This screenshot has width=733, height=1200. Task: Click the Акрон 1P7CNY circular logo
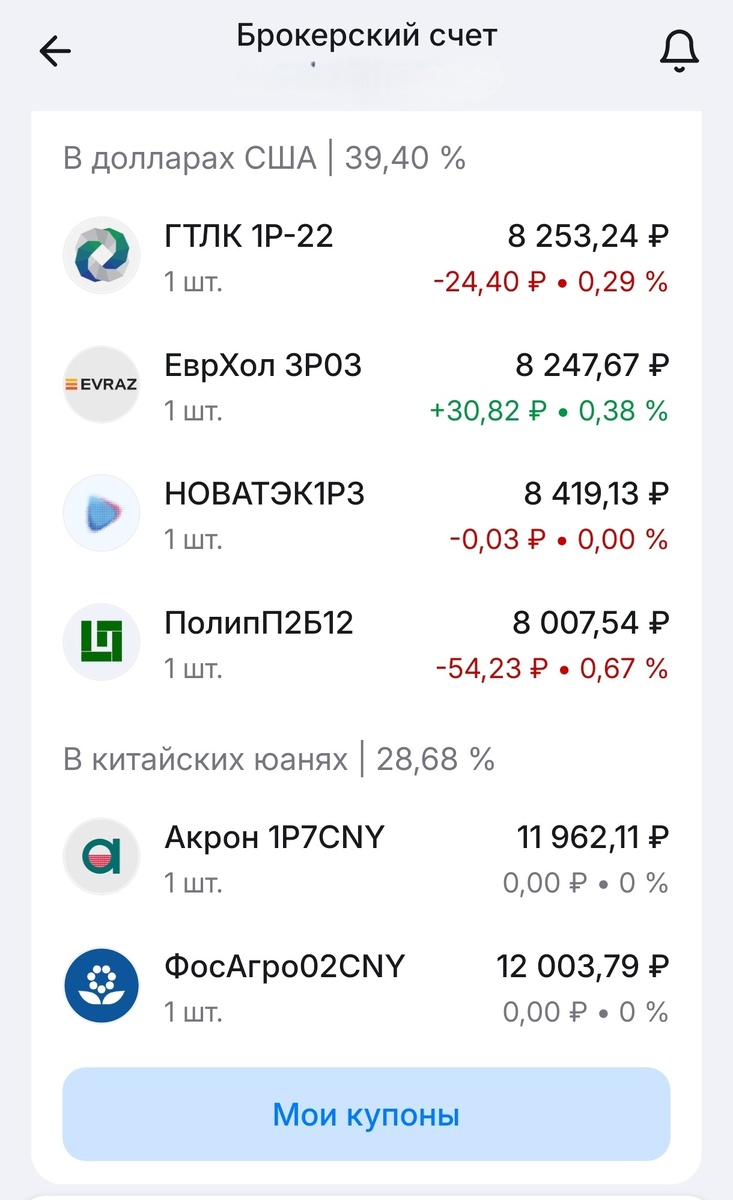click(100, 855)
